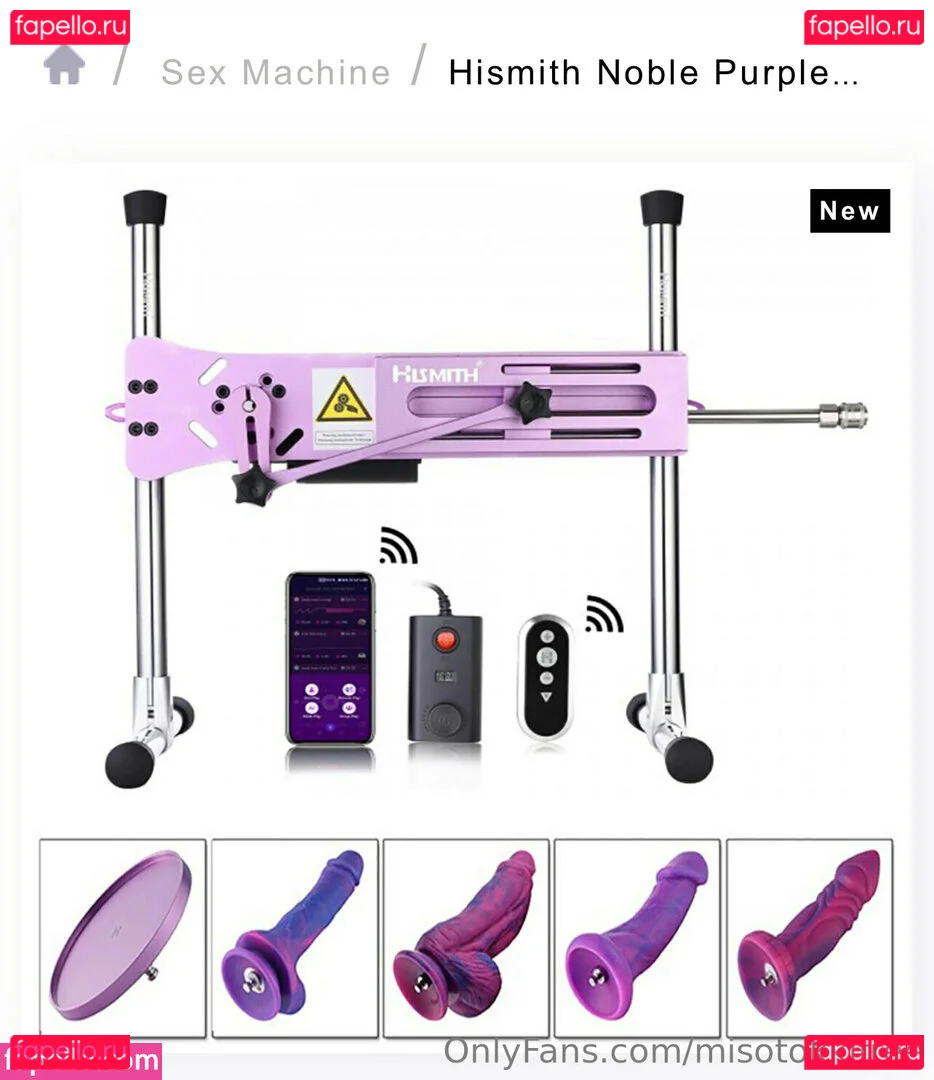
Task: Select the smooth purple attachment thumbnail
Action: point(637,937)
